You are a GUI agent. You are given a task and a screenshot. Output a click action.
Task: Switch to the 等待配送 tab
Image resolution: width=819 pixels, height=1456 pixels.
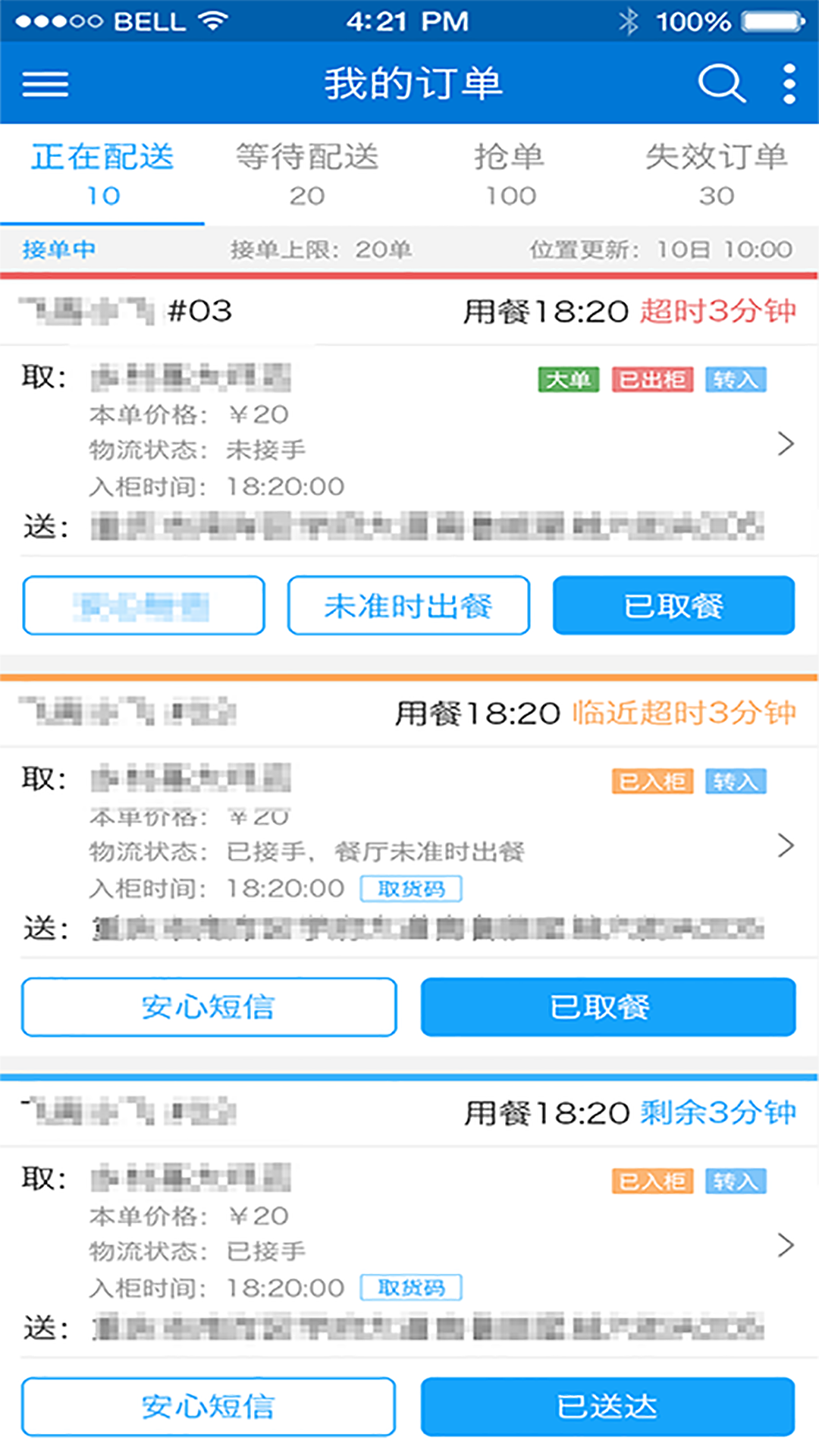tap(307, 174)
